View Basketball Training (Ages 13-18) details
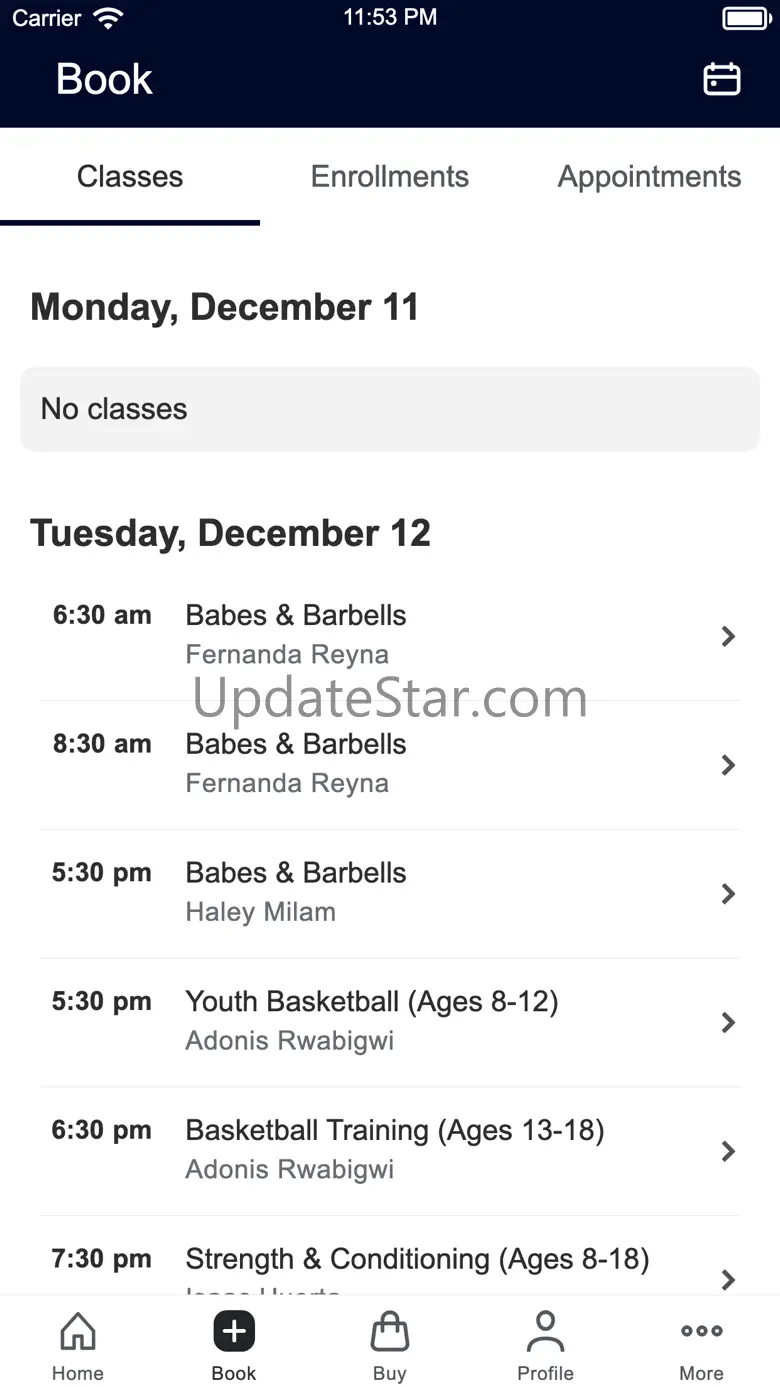Viewport: 780px width, 1387px height. pyautogui.click(x=390, y=1150)
